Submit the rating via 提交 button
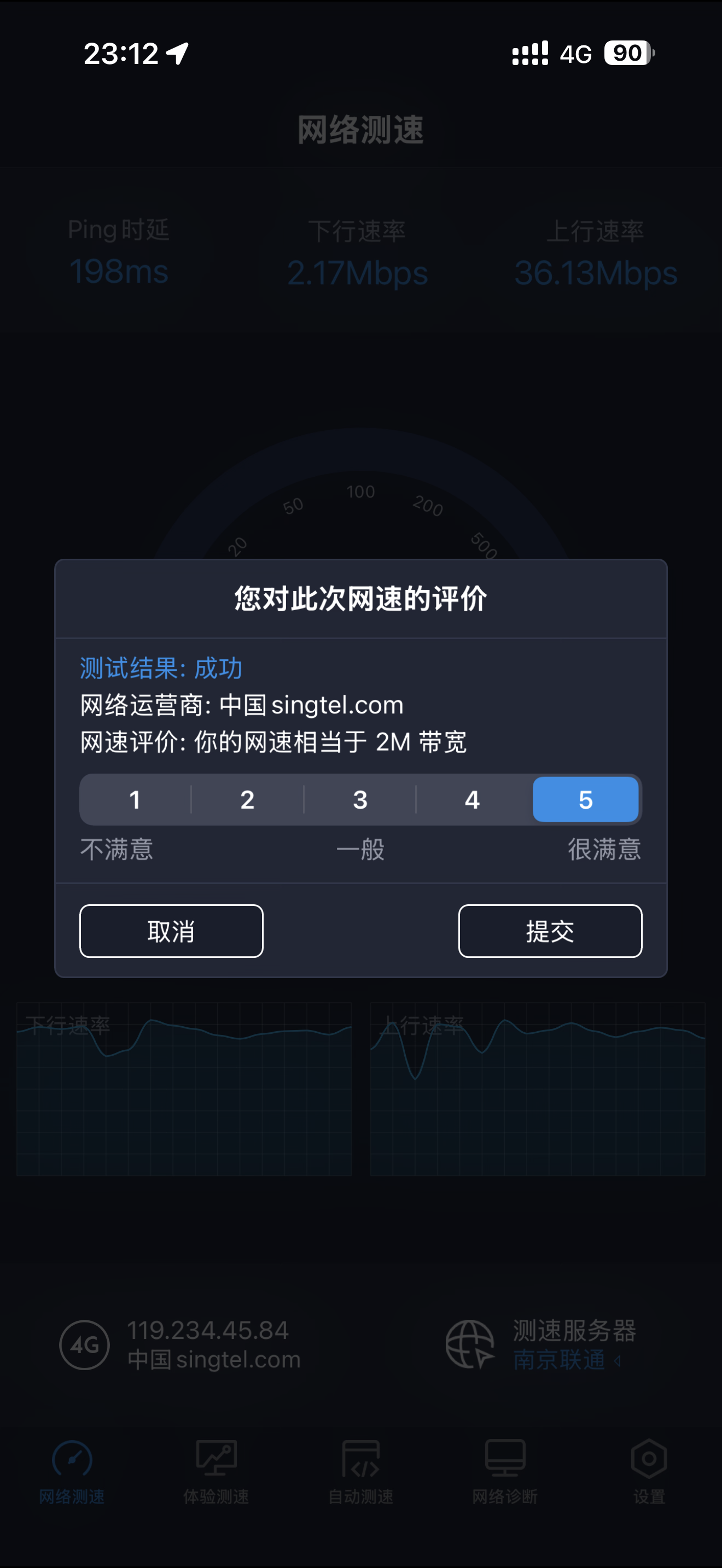Image resolution: width=722 pixels, height=1568 pixels. (550, 931)
